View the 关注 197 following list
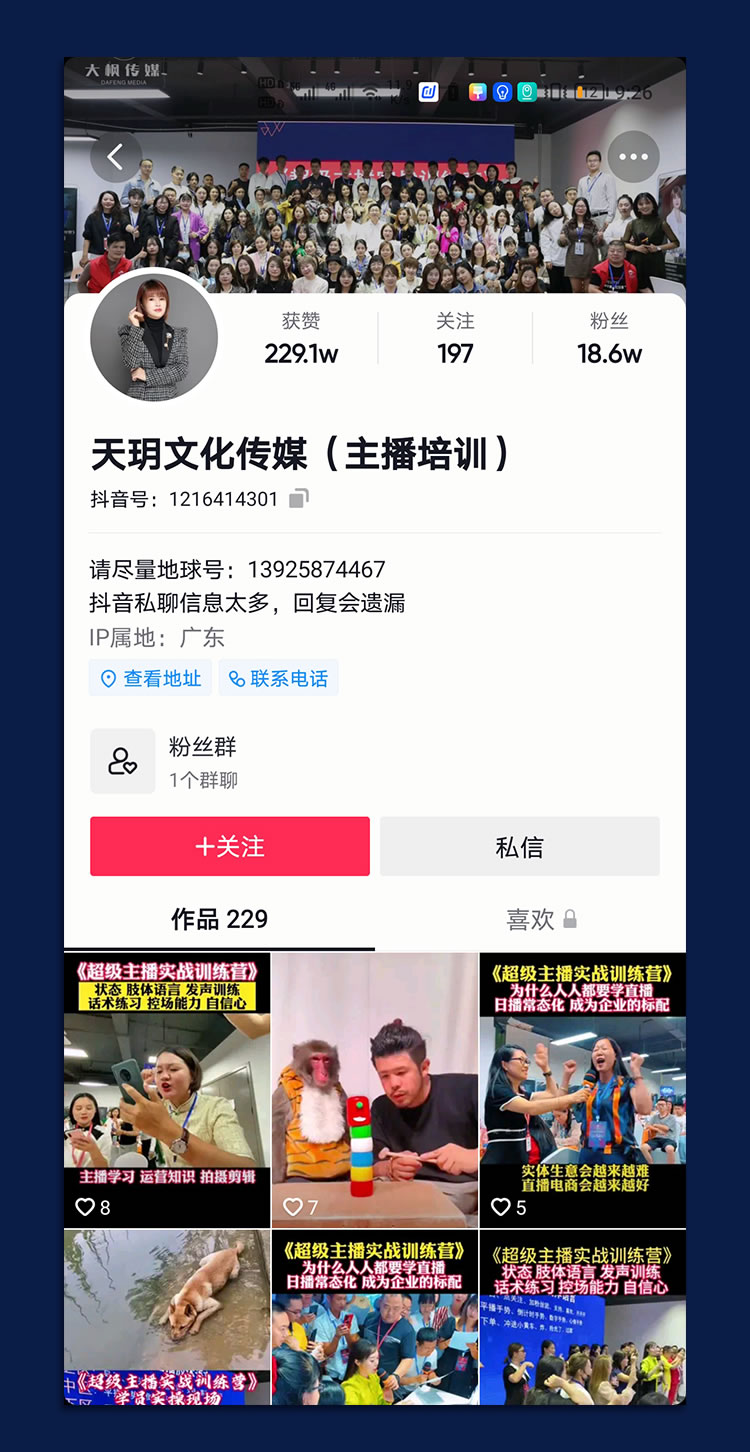Screen dimensions: 750x1452 455,338
